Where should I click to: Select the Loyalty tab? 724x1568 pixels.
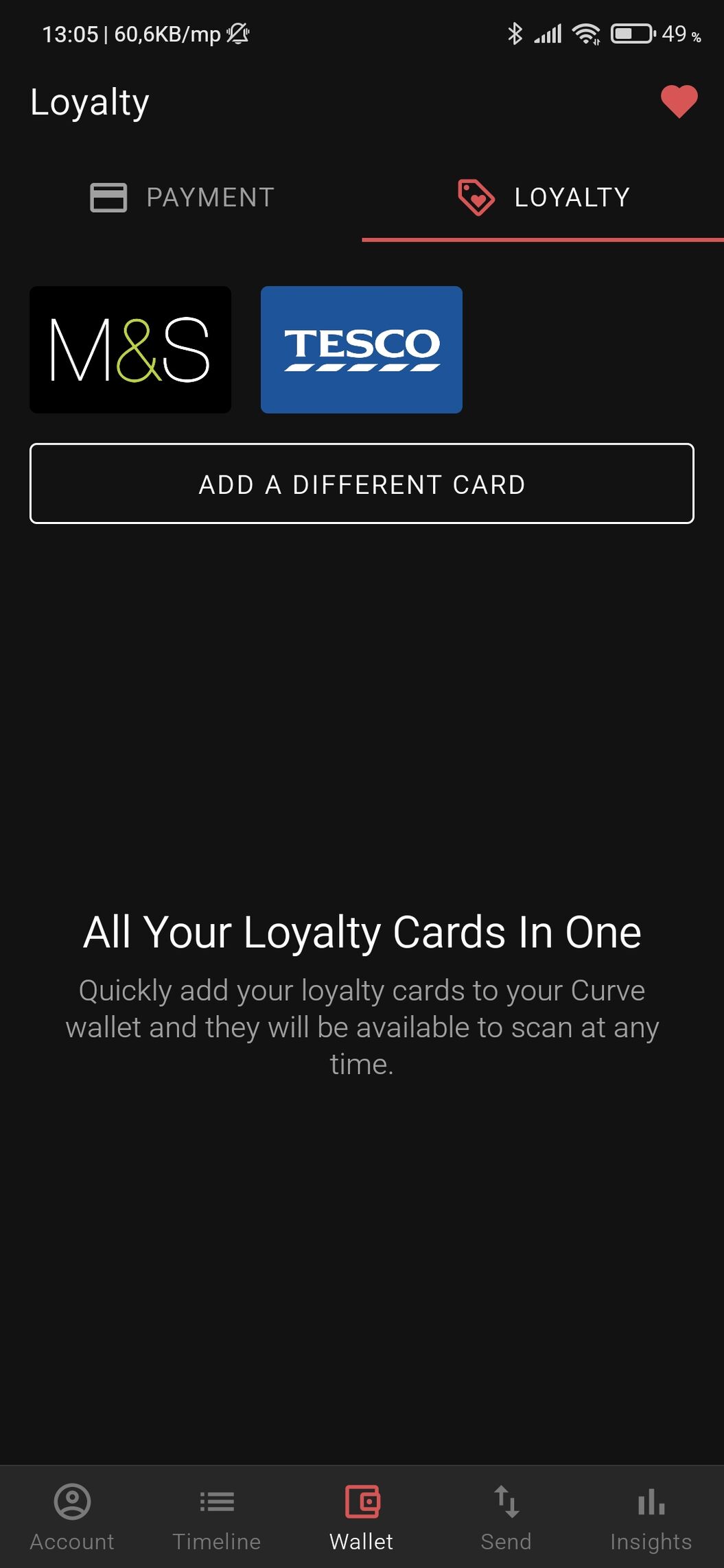point(543,198)
